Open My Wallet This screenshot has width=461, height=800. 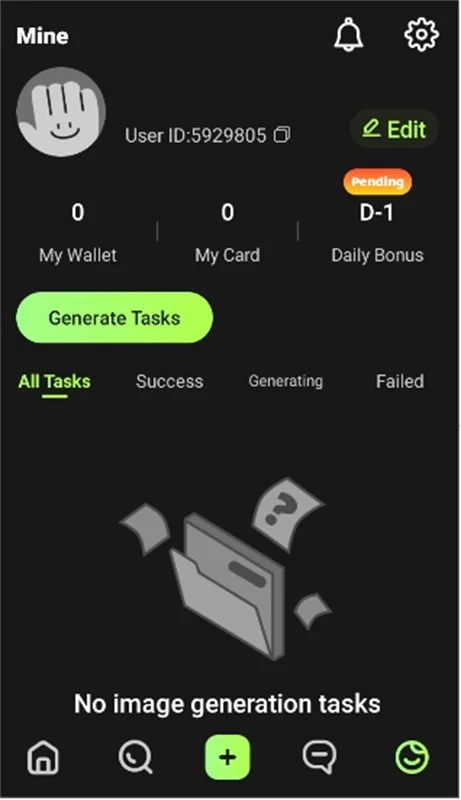78,232
